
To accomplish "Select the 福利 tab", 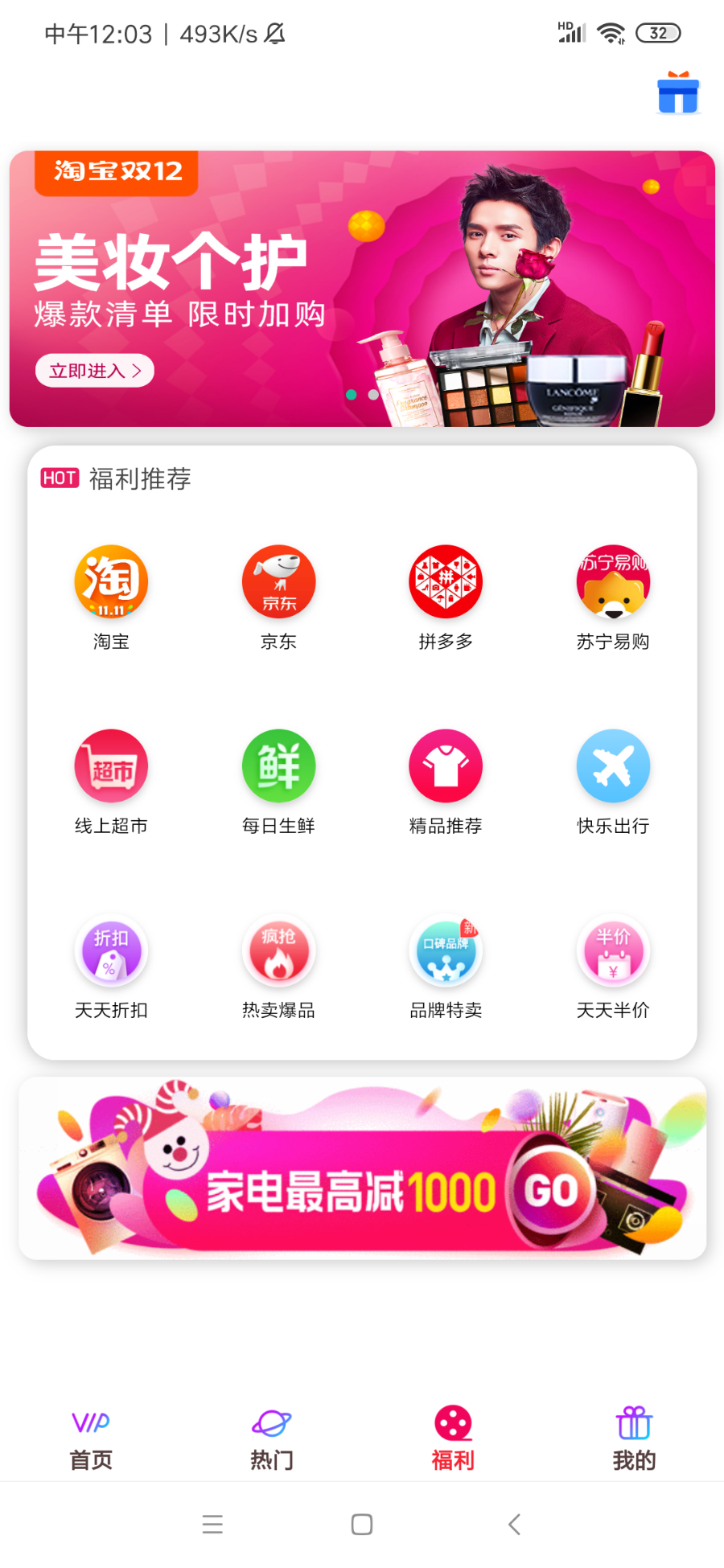I will [453, 1439].
